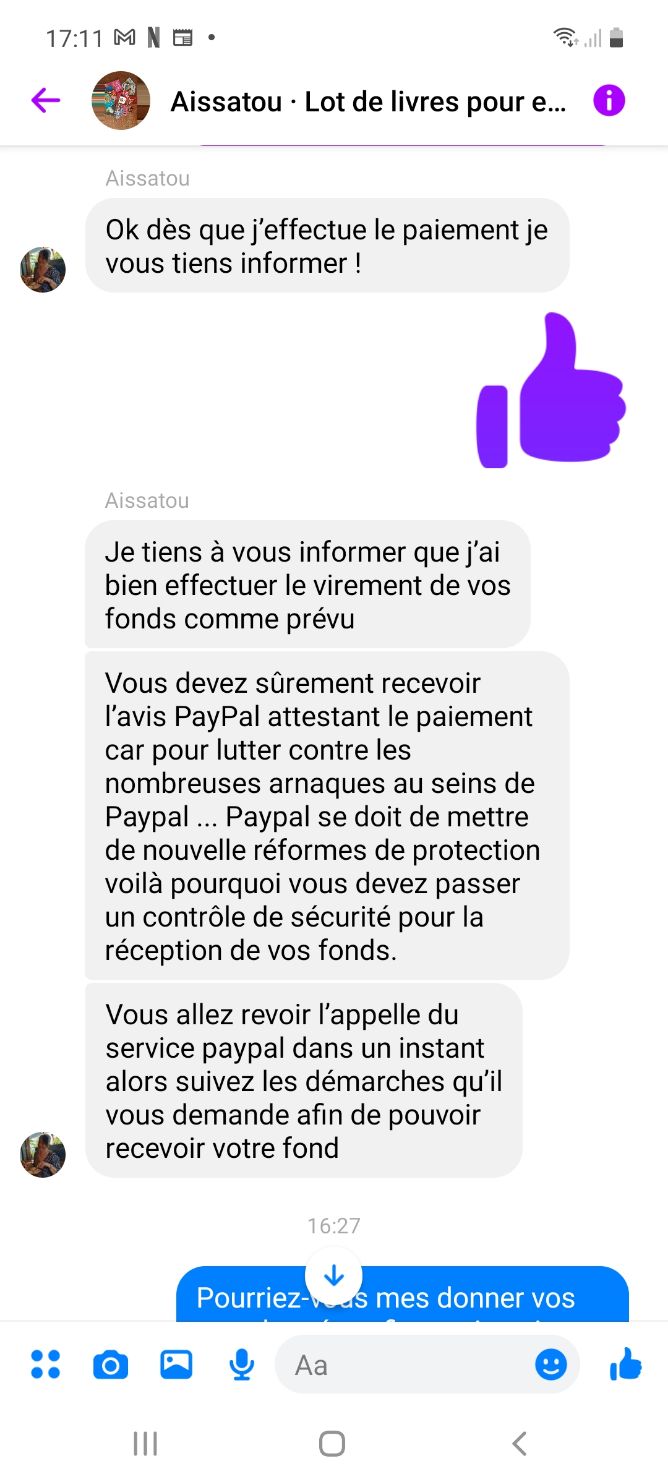The width and height of the screenshot is (668, 1484).
Task: Open conversation info for Aissatou
Action: (609, 100)
